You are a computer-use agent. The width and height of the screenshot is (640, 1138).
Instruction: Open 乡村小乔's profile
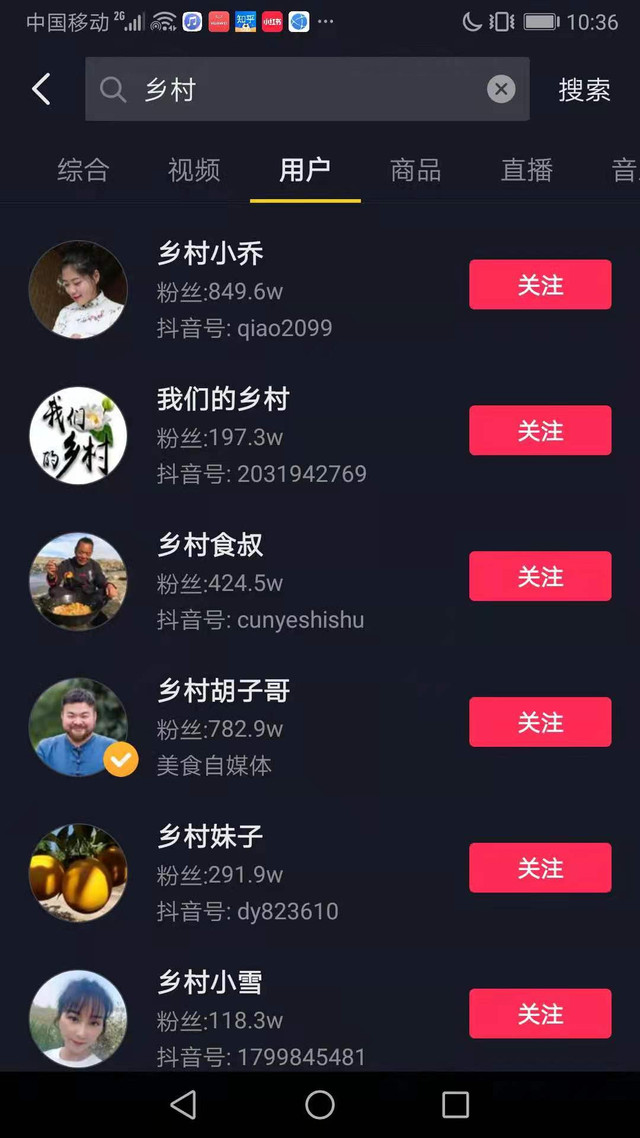[x=211, y=254]
